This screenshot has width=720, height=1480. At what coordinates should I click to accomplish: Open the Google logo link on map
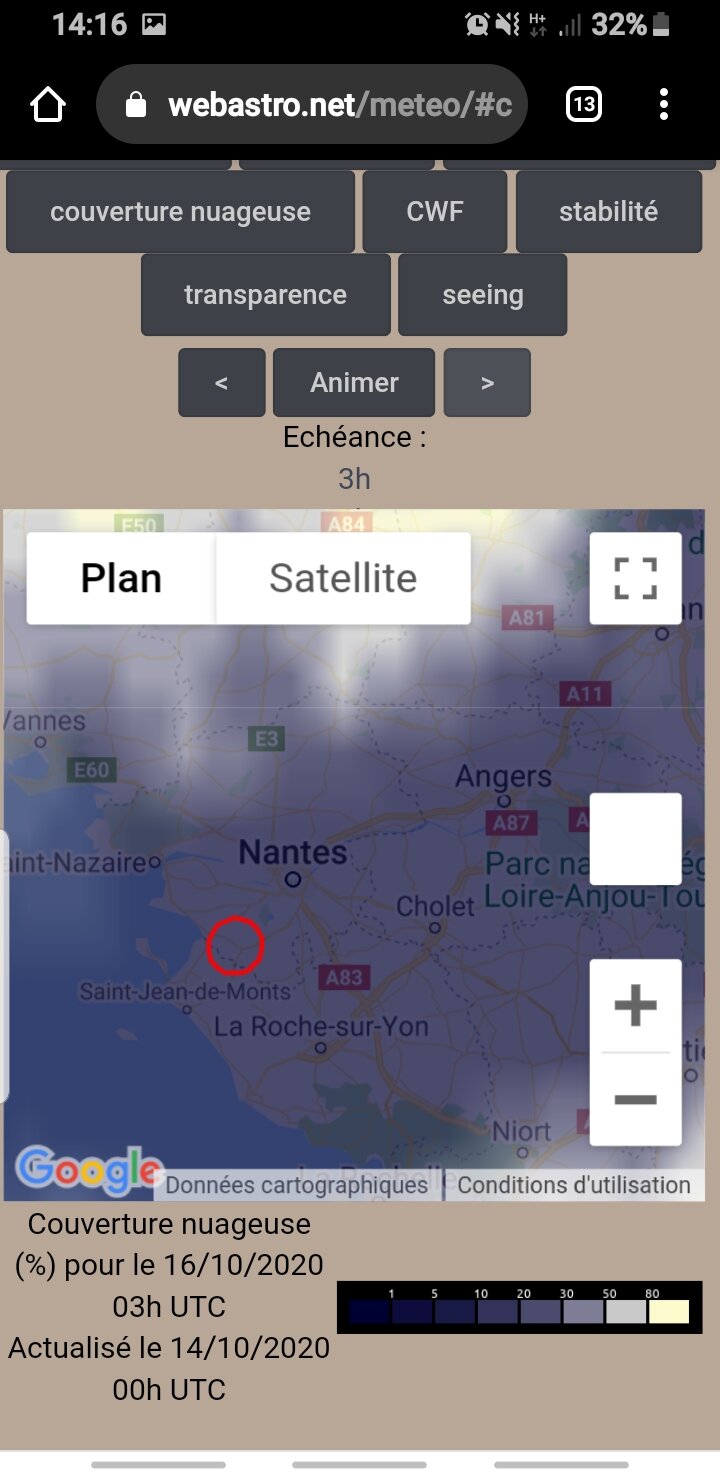pyautogui.click(x=88, y=1168)
